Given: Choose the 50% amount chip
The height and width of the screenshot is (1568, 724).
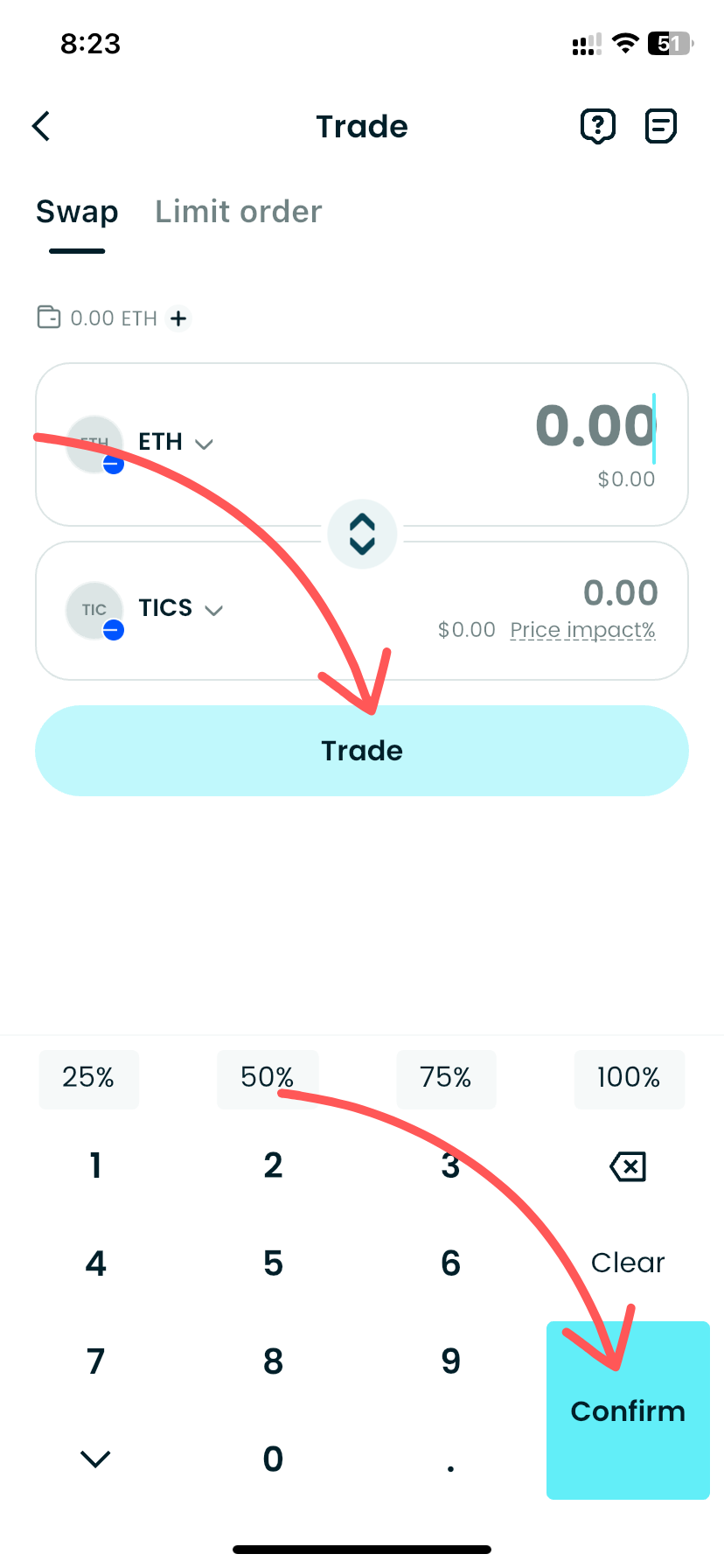Looking at the screenshot, I should pyautogui.click(x=267, y=1077).
